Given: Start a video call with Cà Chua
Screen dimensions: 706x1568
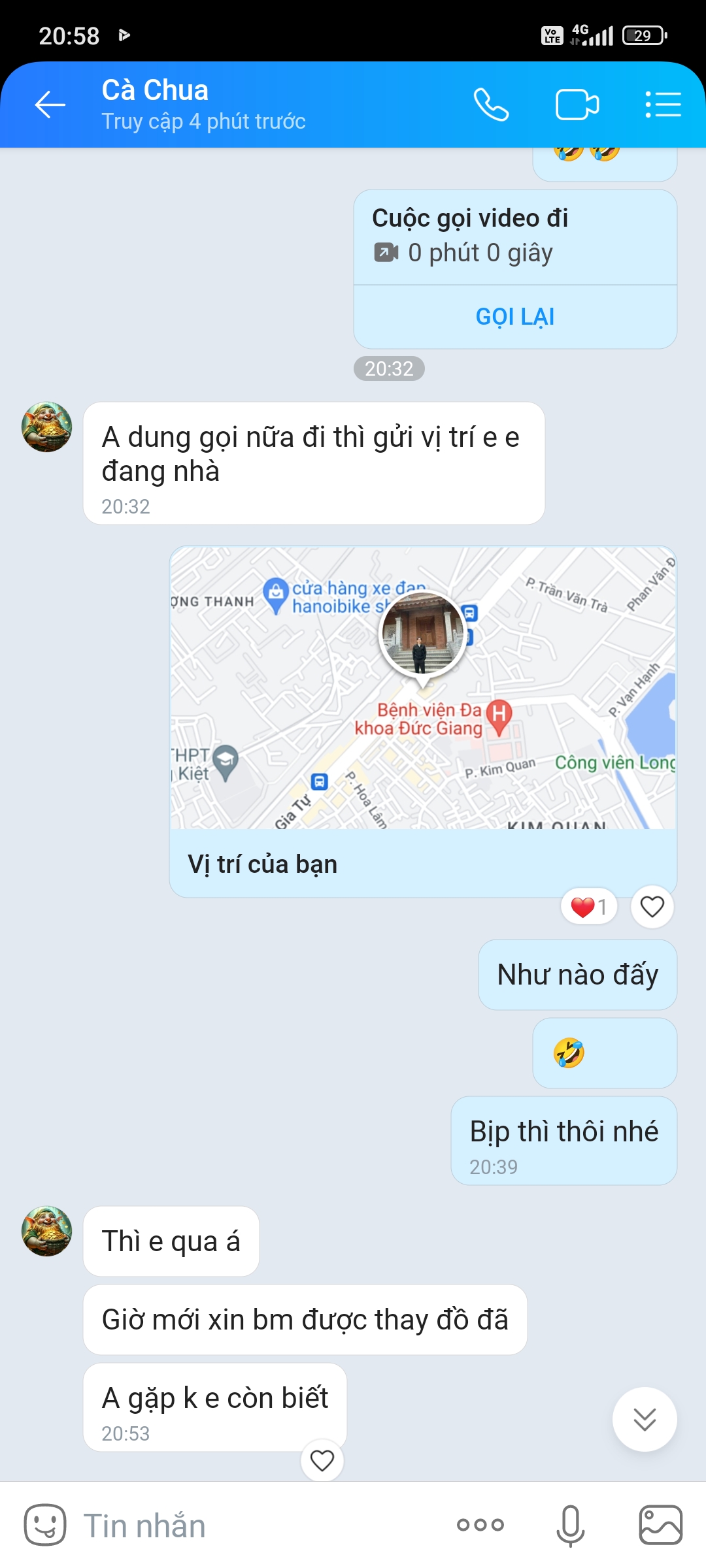Looking at the screenshot, I should point(577,105).
